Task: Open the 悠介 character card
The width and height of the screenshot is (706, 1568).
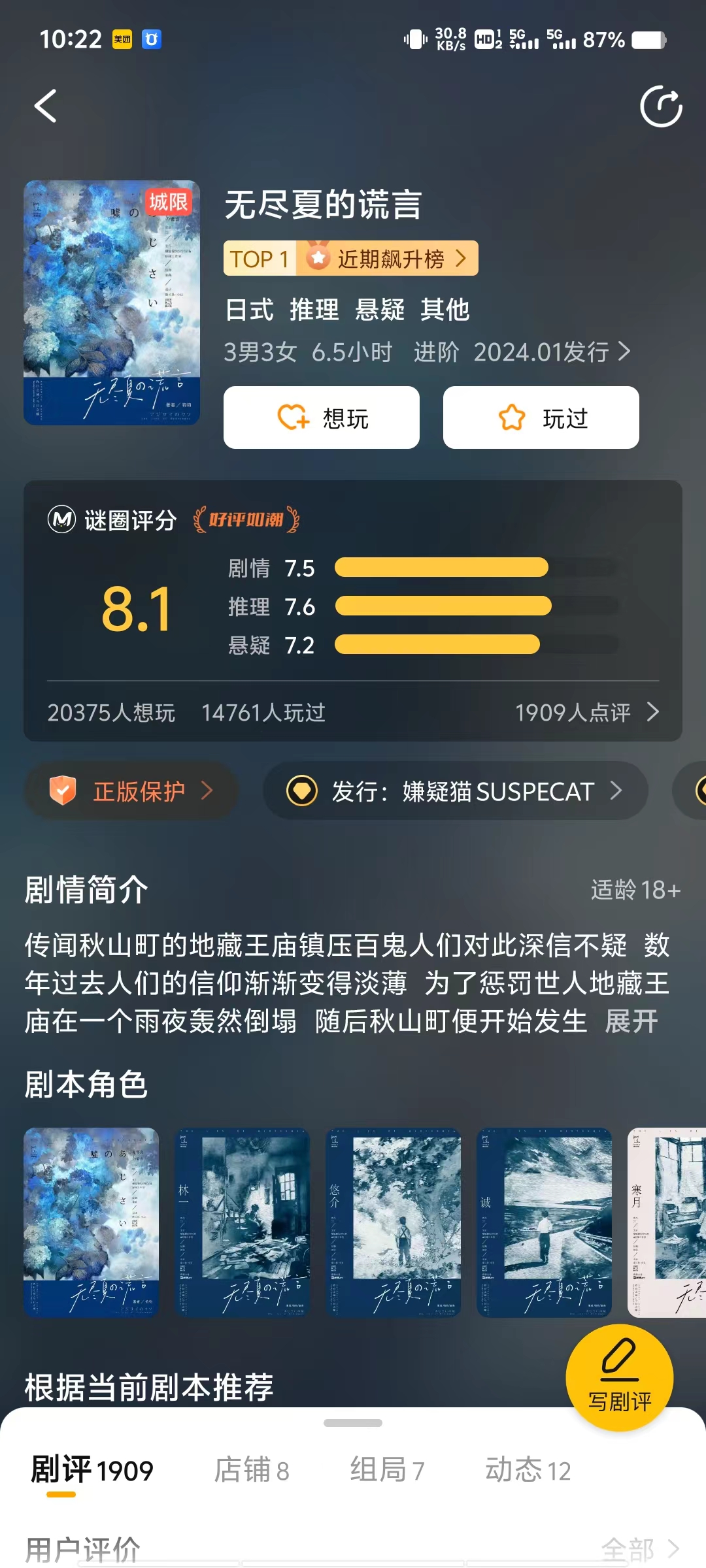Action: 394,1222
